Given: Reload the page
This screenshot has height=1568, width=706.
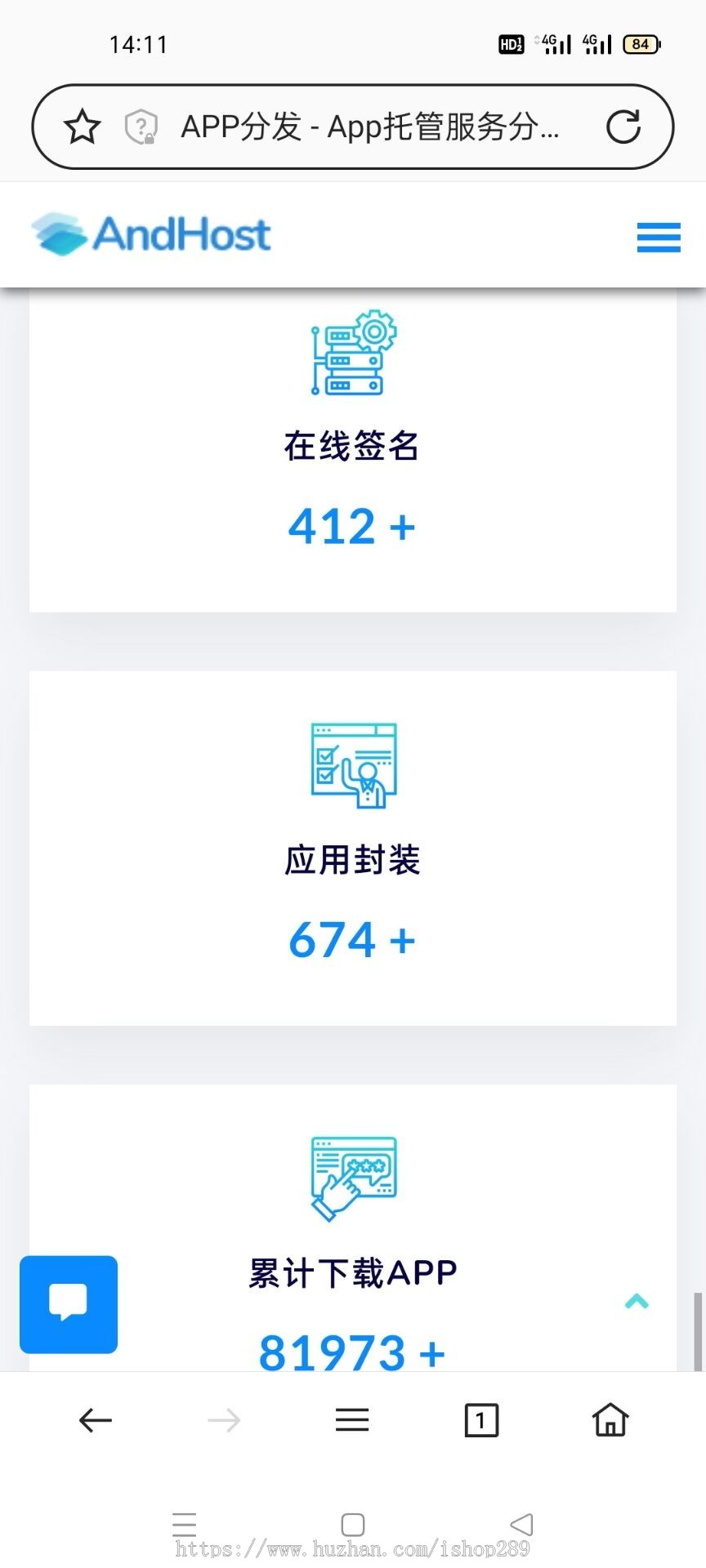Looking at the screenshot, I should click(x=623, y=127).
